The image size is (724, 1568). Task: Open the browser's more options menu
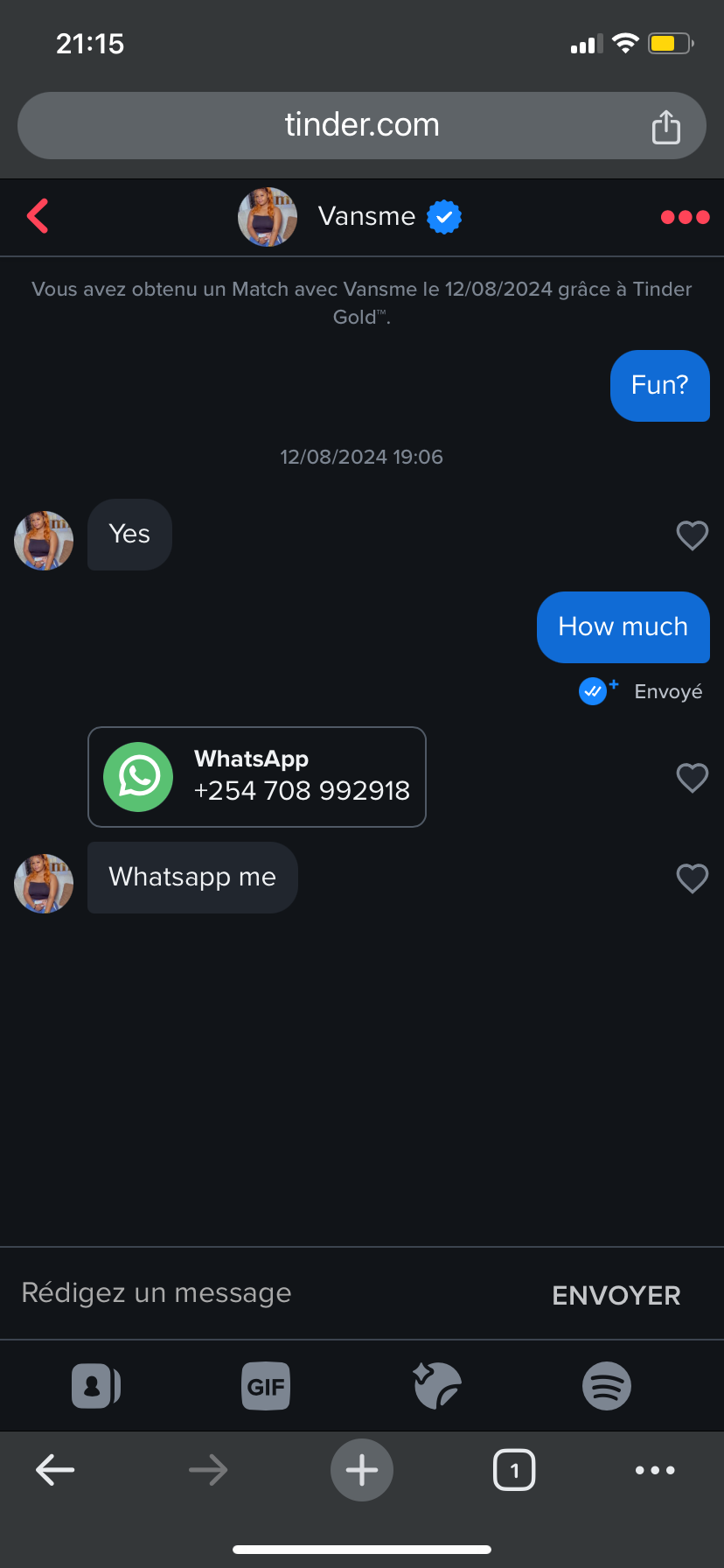tap(655, 1470)
